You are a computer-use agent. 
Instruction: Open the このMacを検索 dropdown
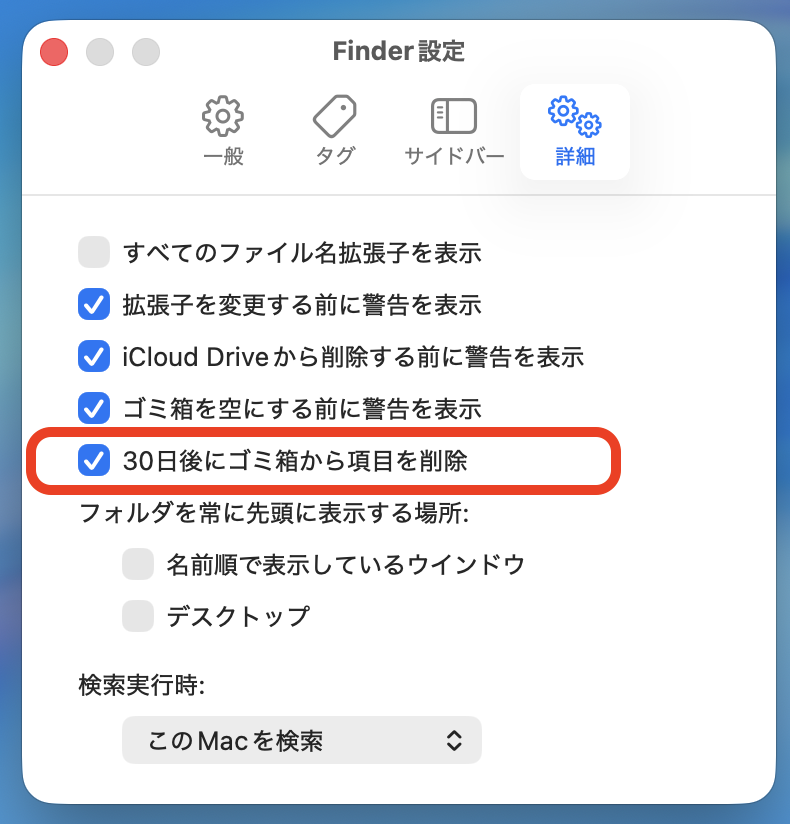tap(302, 740)
